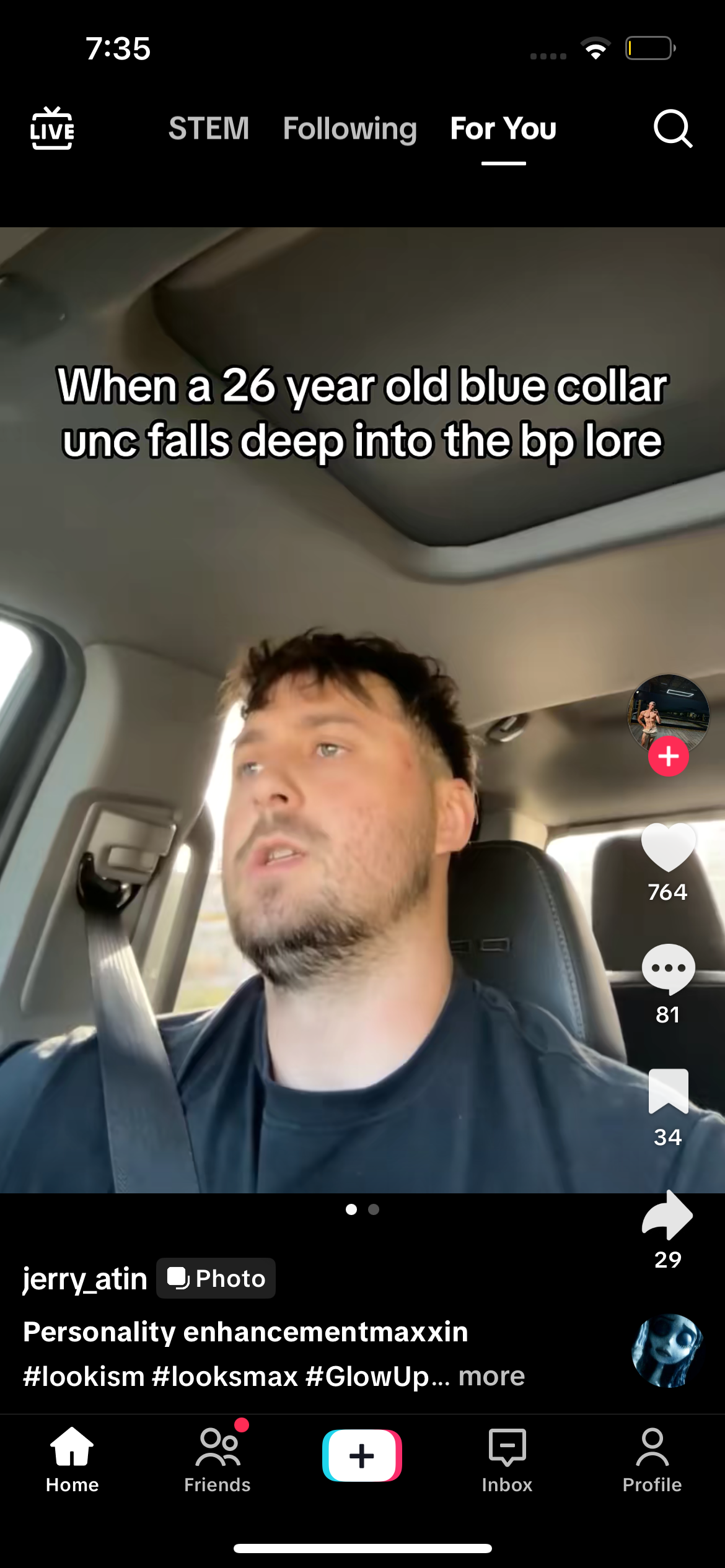Screen dimensions: 725x1568
Task: Switch to the STEM feed tab
Action: pos(209,129)
